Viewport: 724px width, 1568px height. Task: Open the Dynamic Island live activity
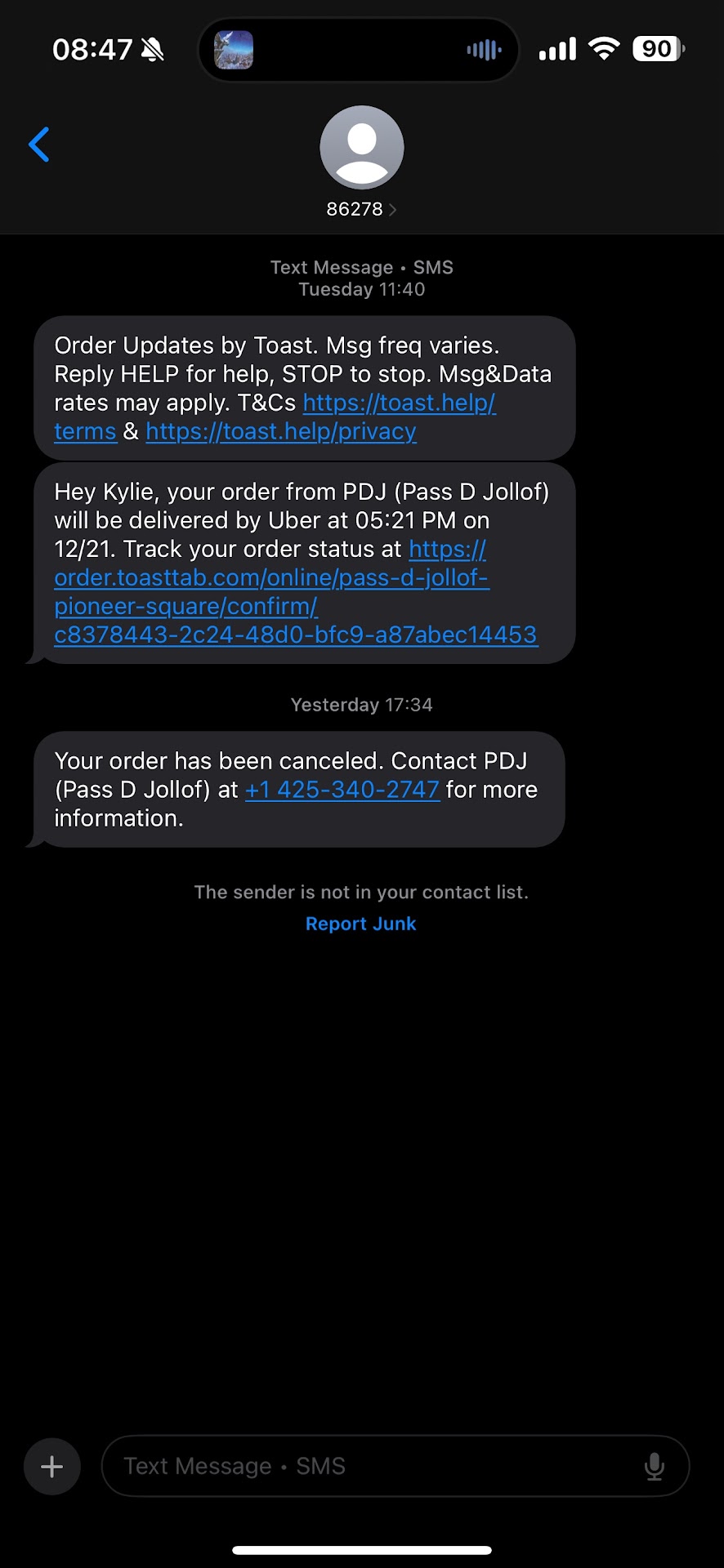pyautogui.click(x=358, y=50)
